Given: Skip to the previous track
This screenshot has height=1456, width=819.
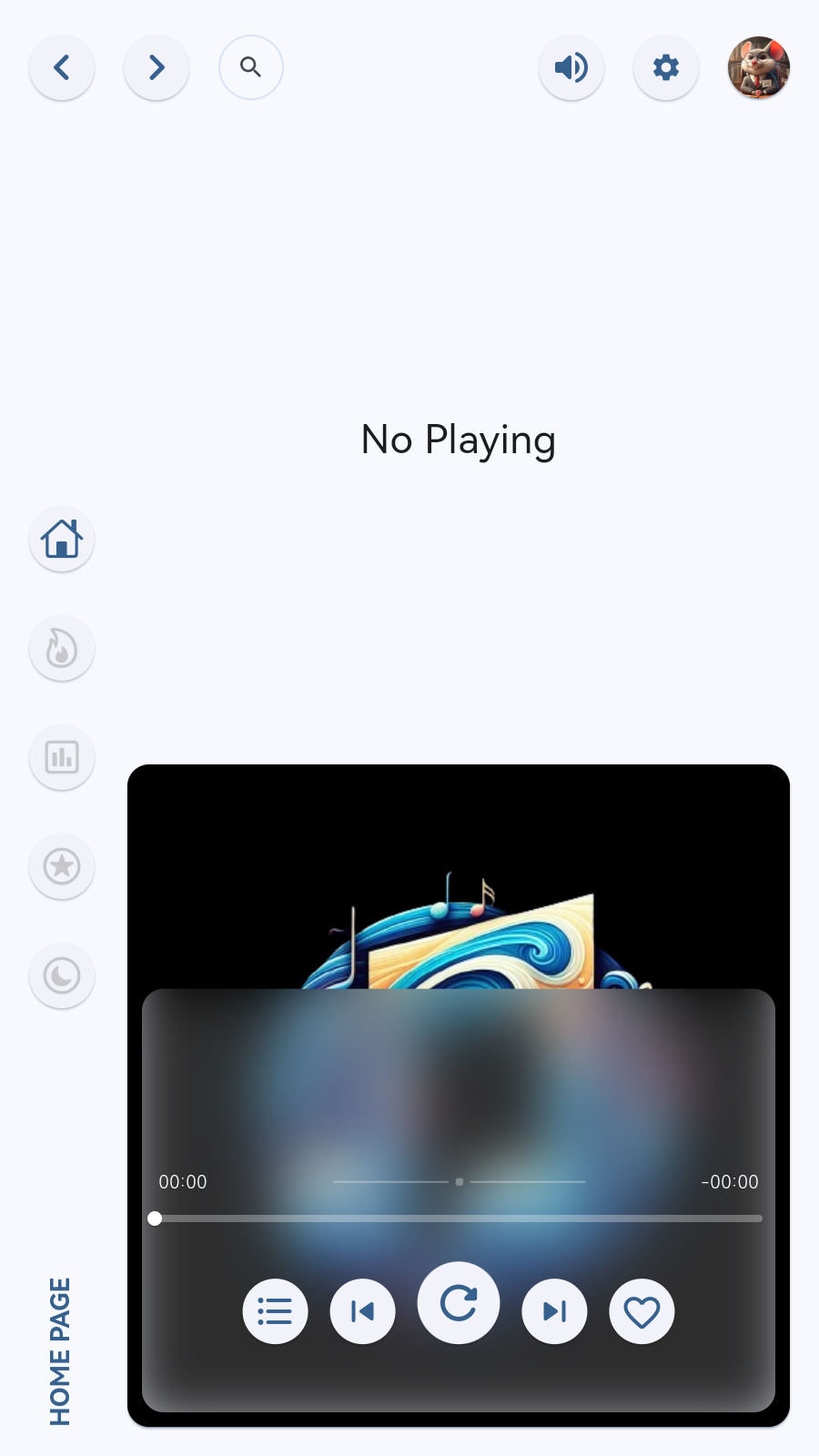Looking at the screenshot, I should (362, 1311).
